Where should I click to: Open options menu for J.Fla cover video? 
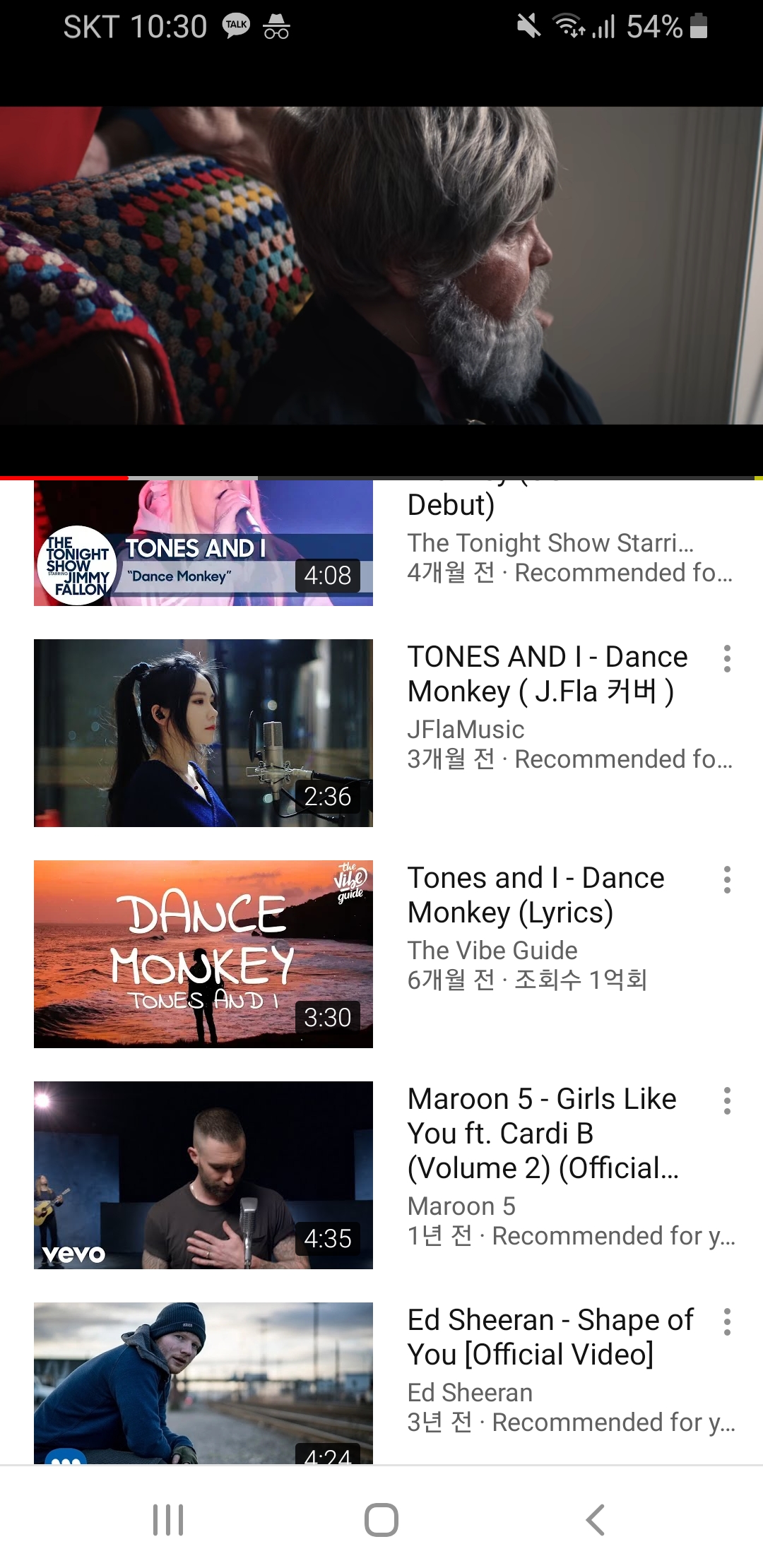pyautogui.click(x=727, y=658)
